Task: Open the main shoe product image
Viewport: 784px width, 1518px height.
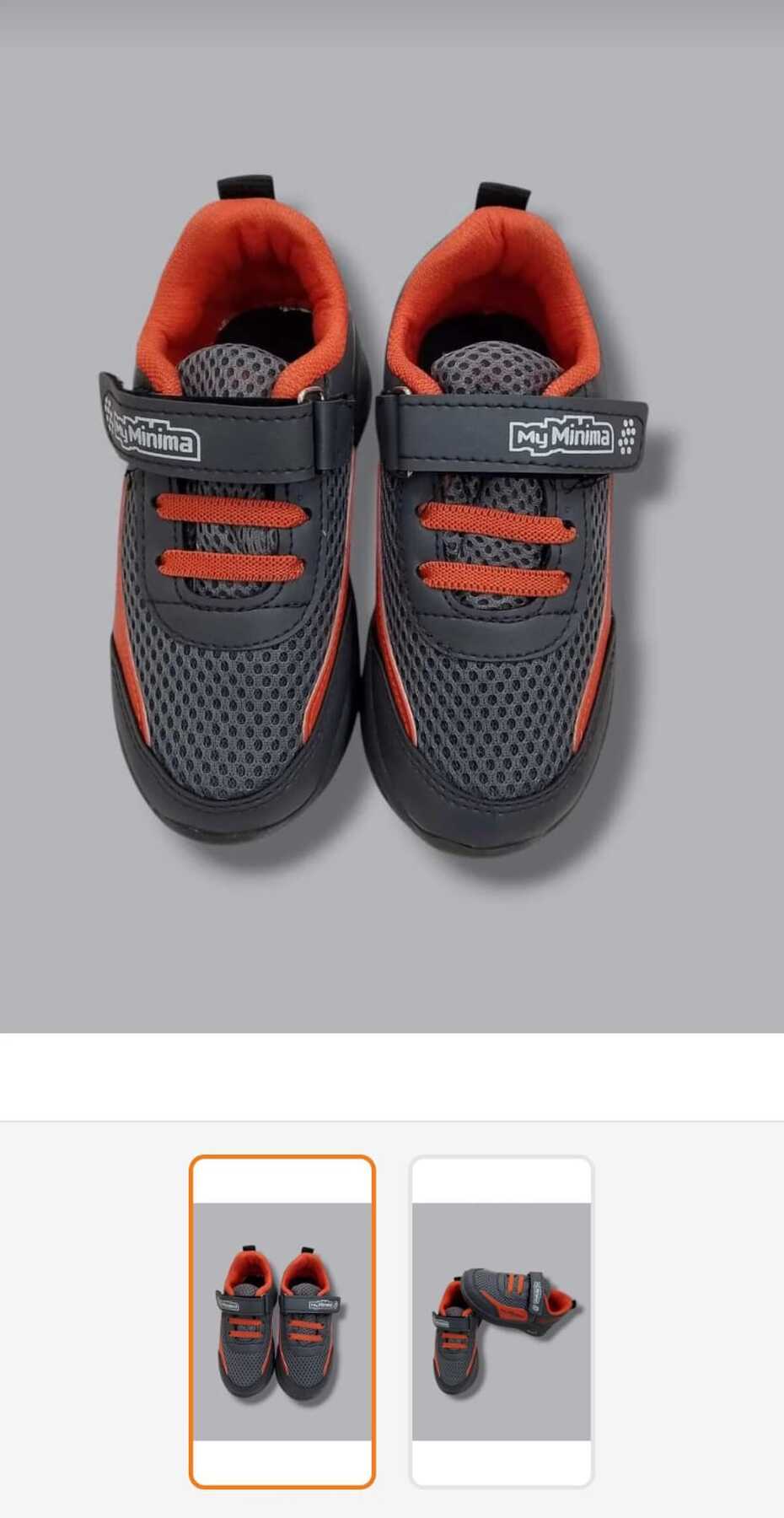Action: (392, 516)
